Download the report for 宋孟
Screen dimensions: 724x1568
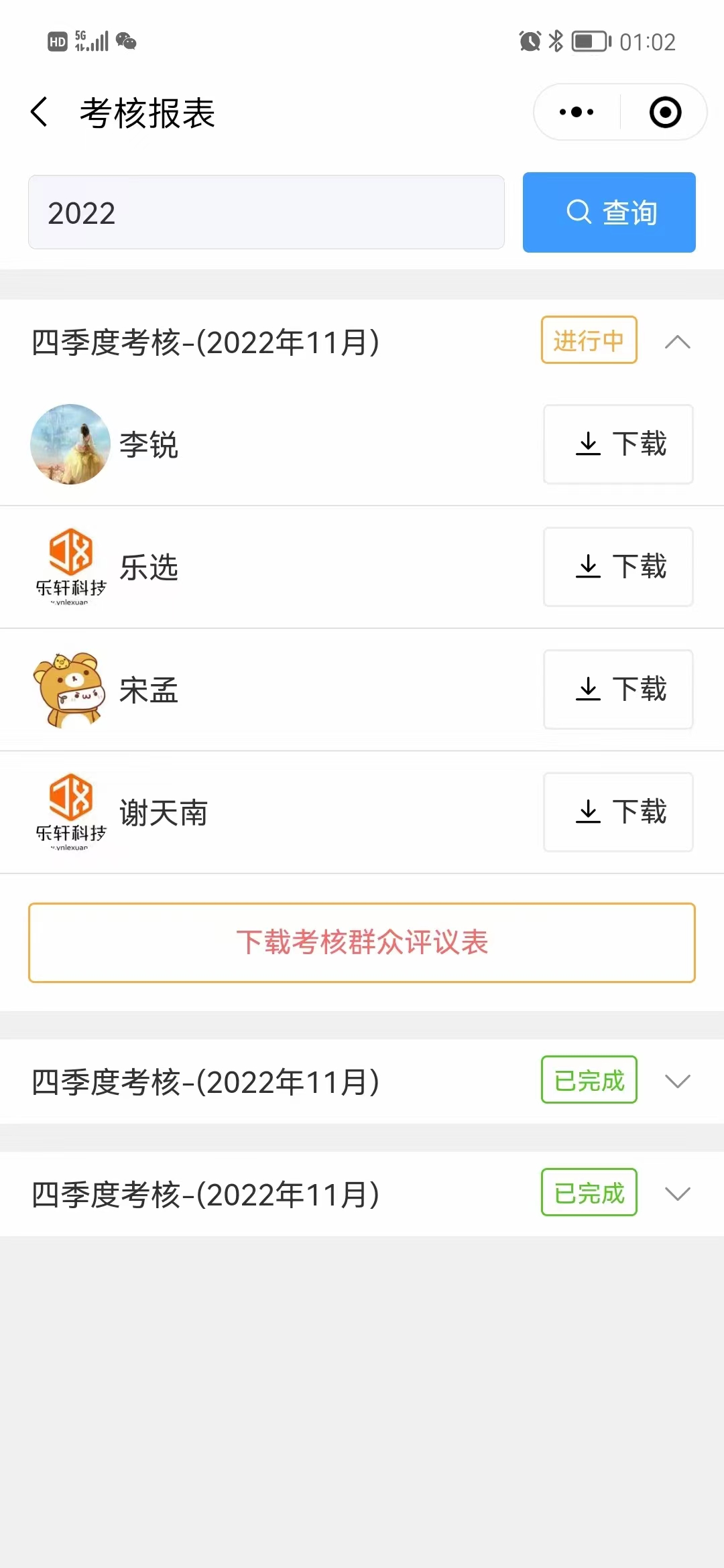(618, 689)
